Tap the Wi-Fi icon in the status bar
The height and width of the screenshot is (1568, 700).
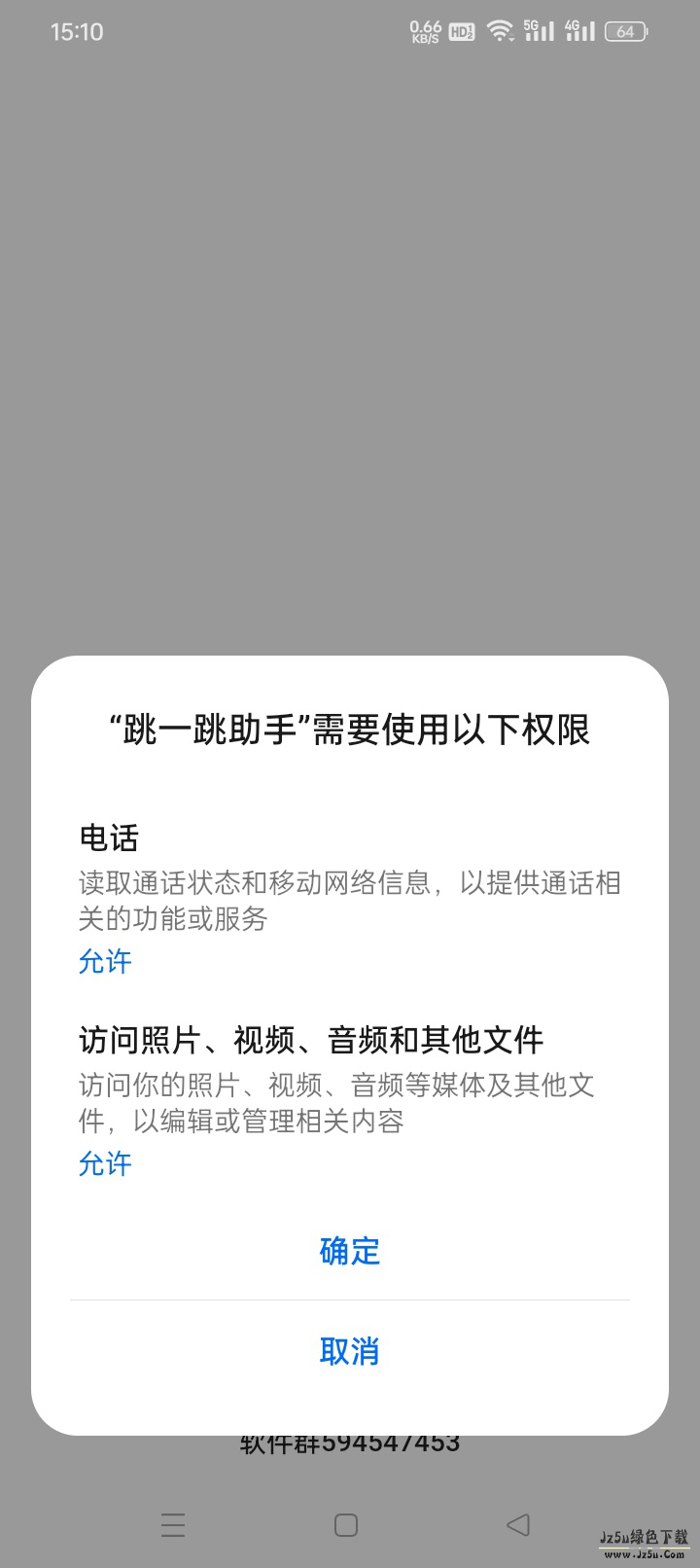coord(502,30)
